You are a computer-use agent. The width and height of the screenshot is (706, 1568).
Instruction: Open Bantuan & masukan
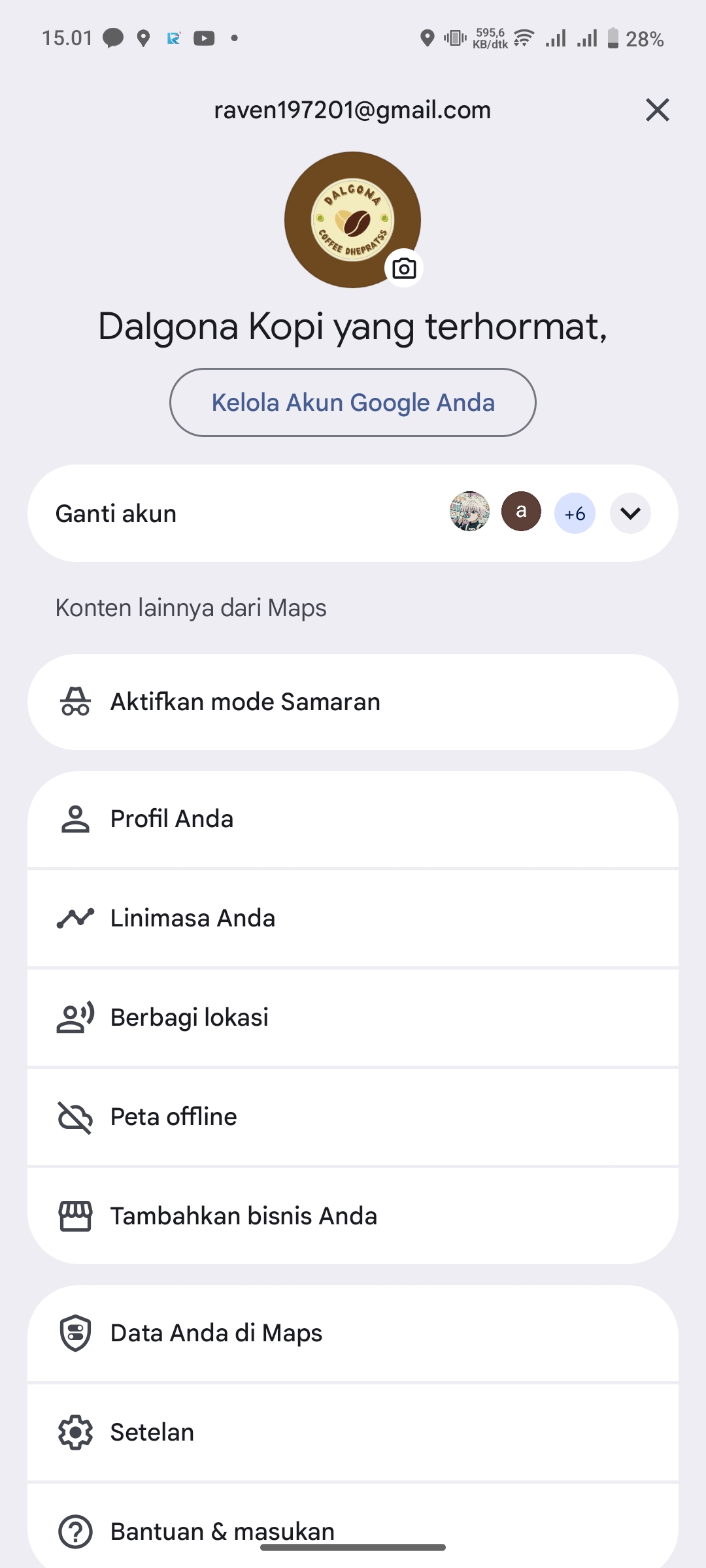click(x=353, y=1526)
